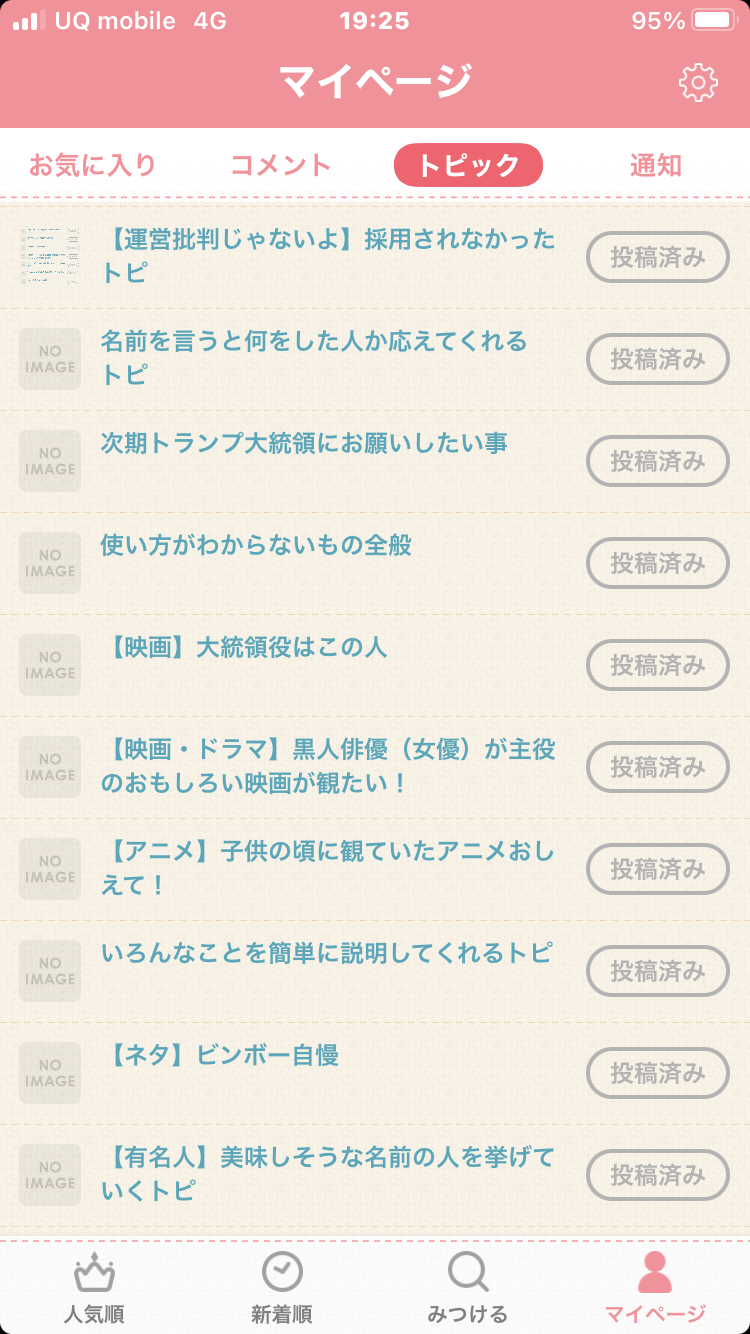Go to the 人気順 ranking tab
The height and width of the screenshot is (1334, 750).
point(94,1288)
